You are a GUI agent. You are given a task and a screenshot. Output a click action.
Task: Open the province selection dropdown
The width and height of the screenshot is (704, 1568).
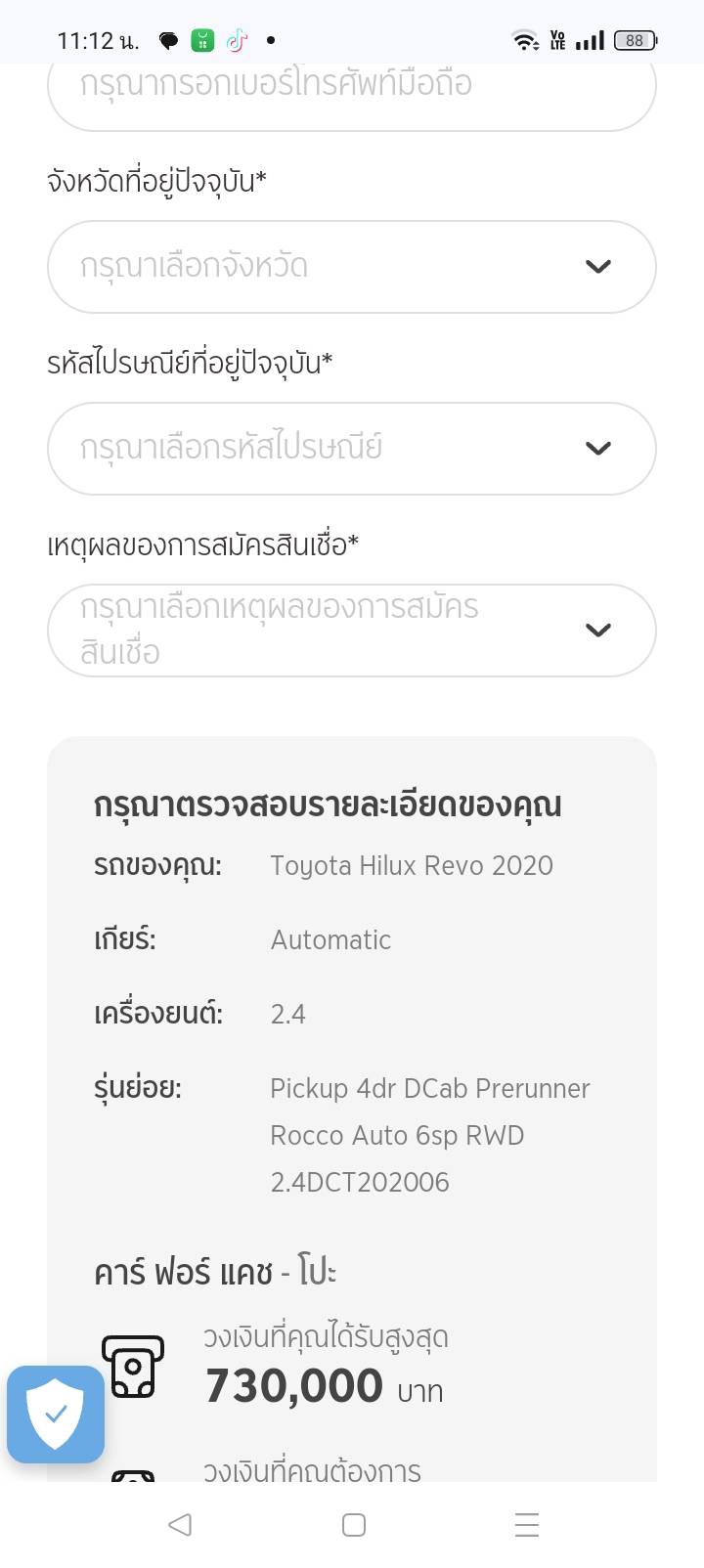click(x=351, y=267)
